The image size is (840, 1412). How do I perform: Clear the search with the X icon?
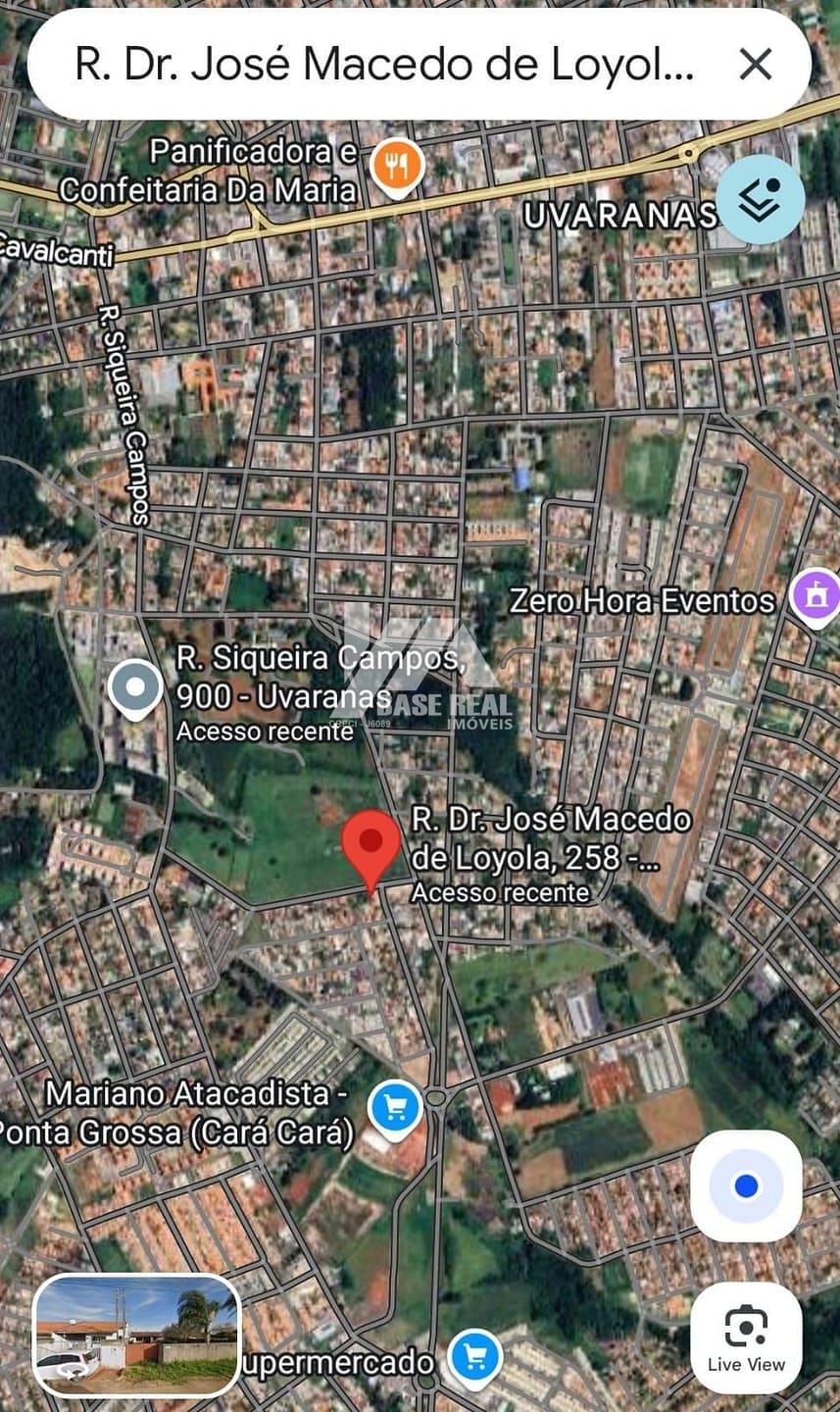[x=755, y=66]
